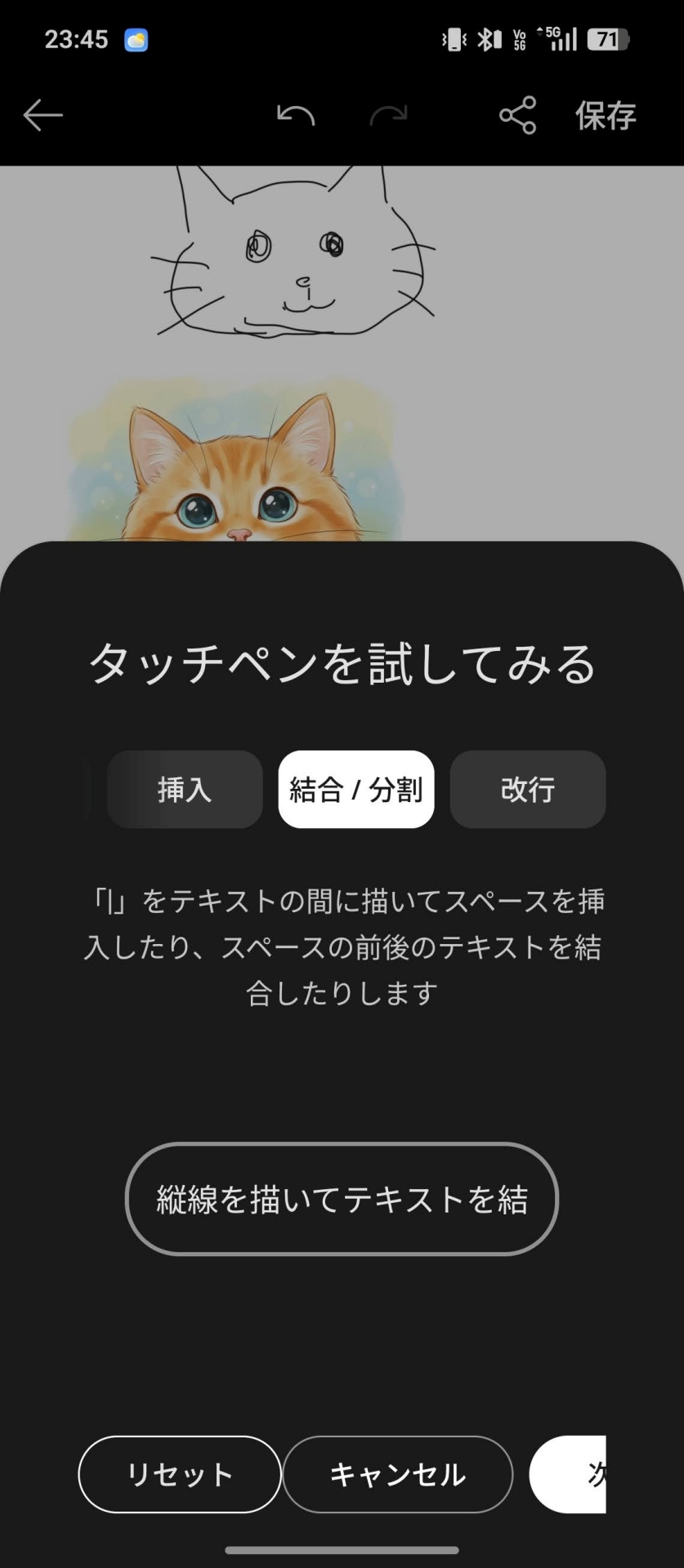This screenshot has width=684, height=1568.
Task: Reset the practice with リセット
Action: point(180,1474)
